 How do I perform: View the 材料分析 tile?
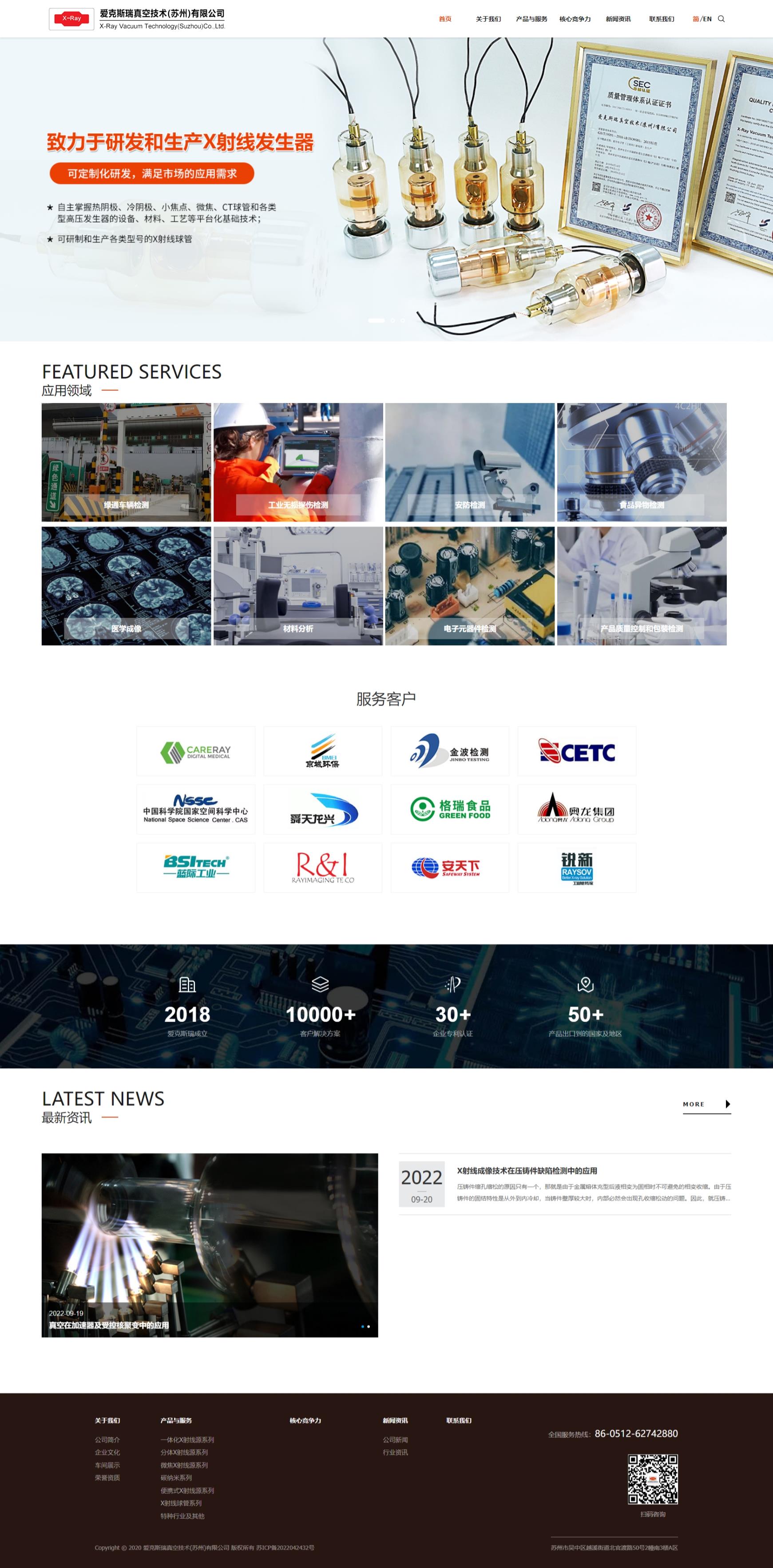click(x=298, y=585)
